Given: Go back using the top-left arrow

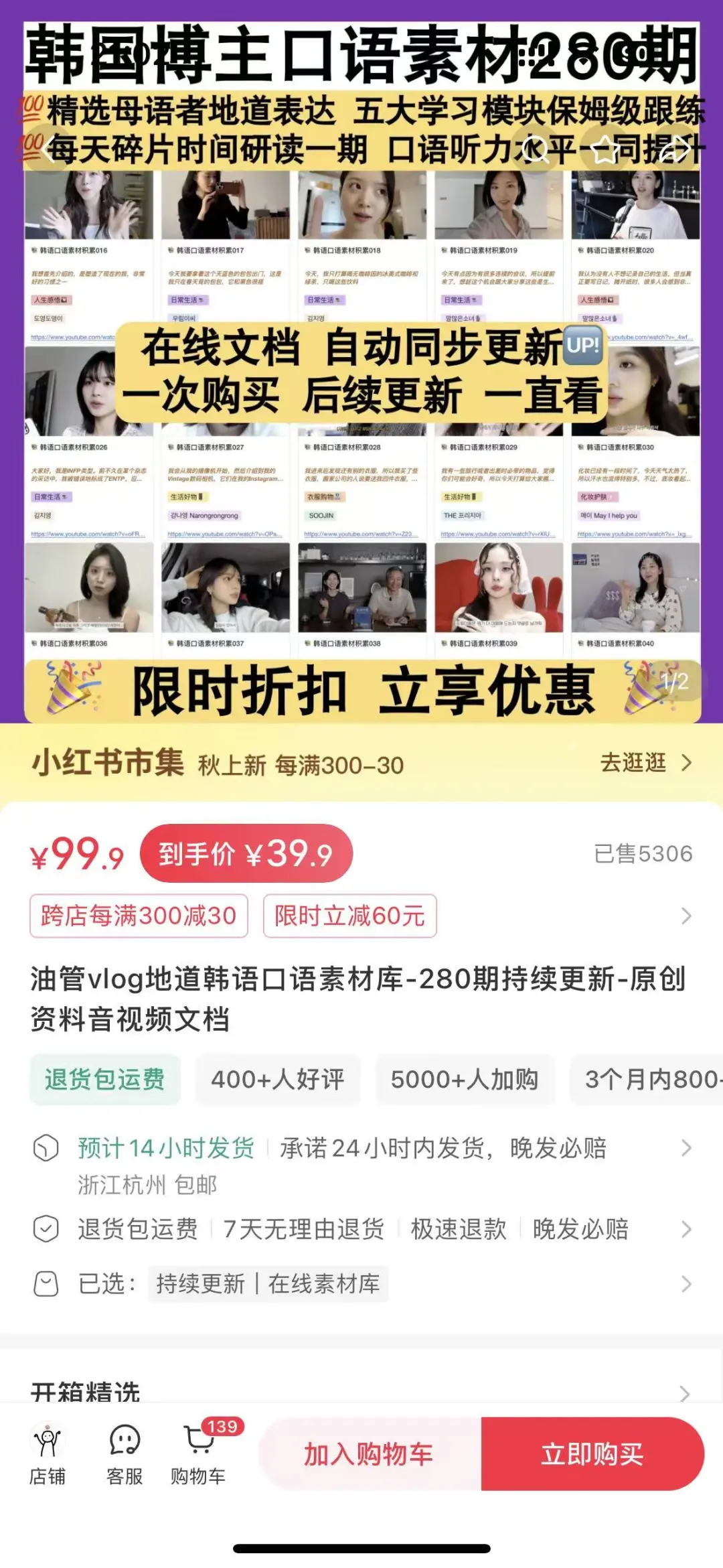Looking at the screenshot, I should click(51, 149).
